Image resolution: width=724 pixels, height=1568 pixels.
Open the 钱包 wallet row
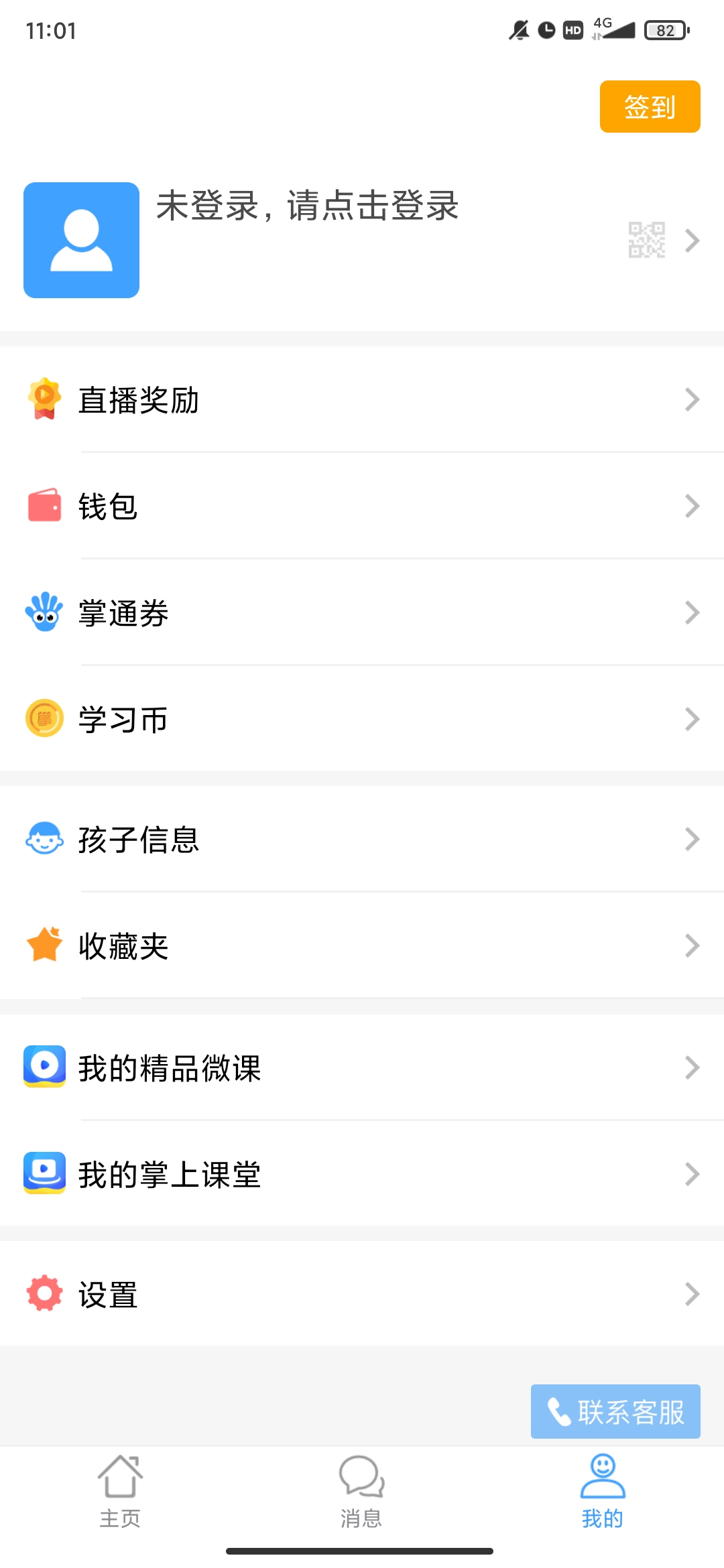pyautogui.click(x=362, y=506)
